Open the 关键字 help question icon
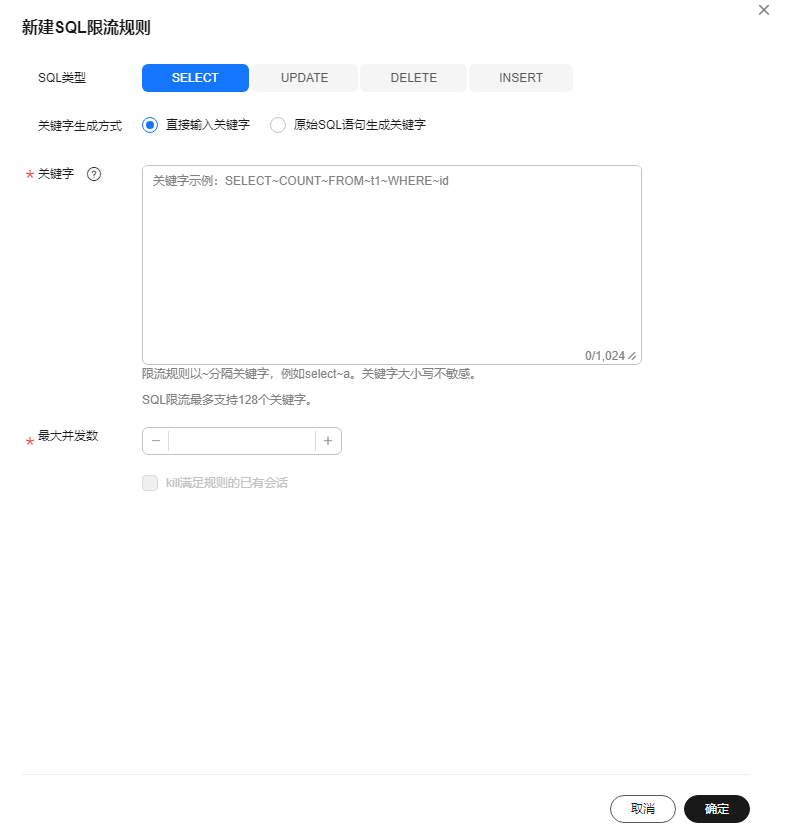The image size is (786, 836). click(94, 174)
